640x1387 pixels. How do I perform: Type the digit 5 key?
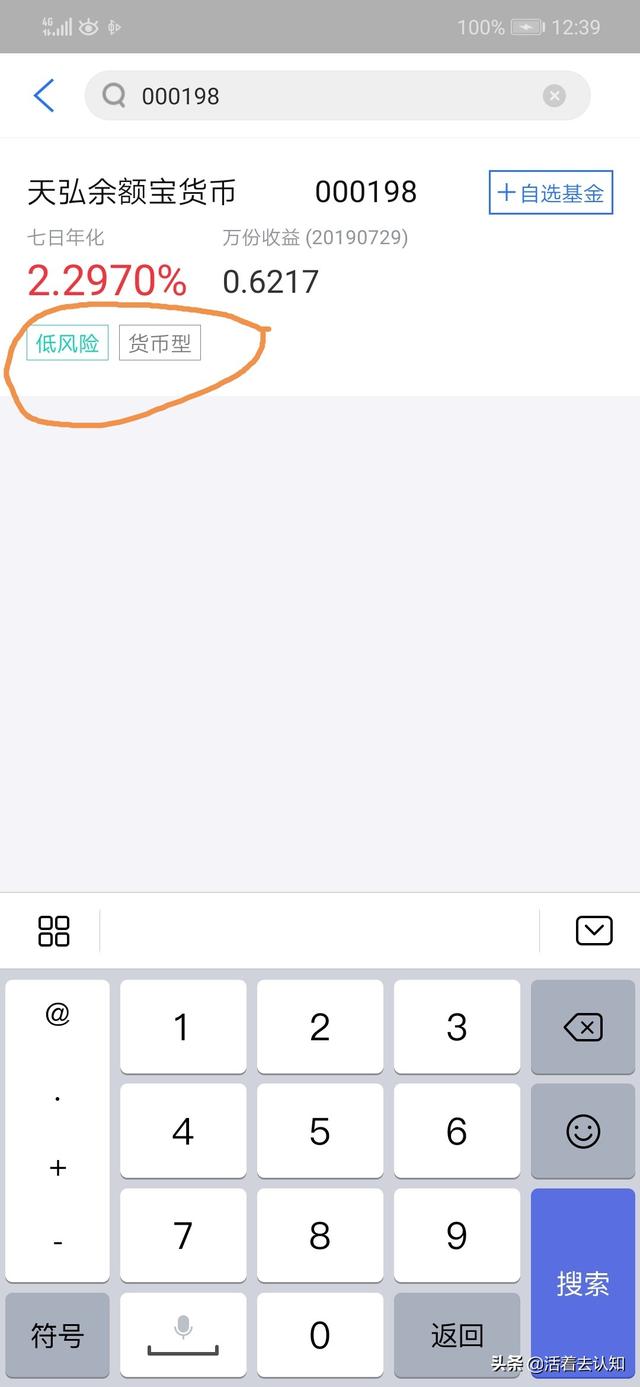click(x=320, y=1131)
